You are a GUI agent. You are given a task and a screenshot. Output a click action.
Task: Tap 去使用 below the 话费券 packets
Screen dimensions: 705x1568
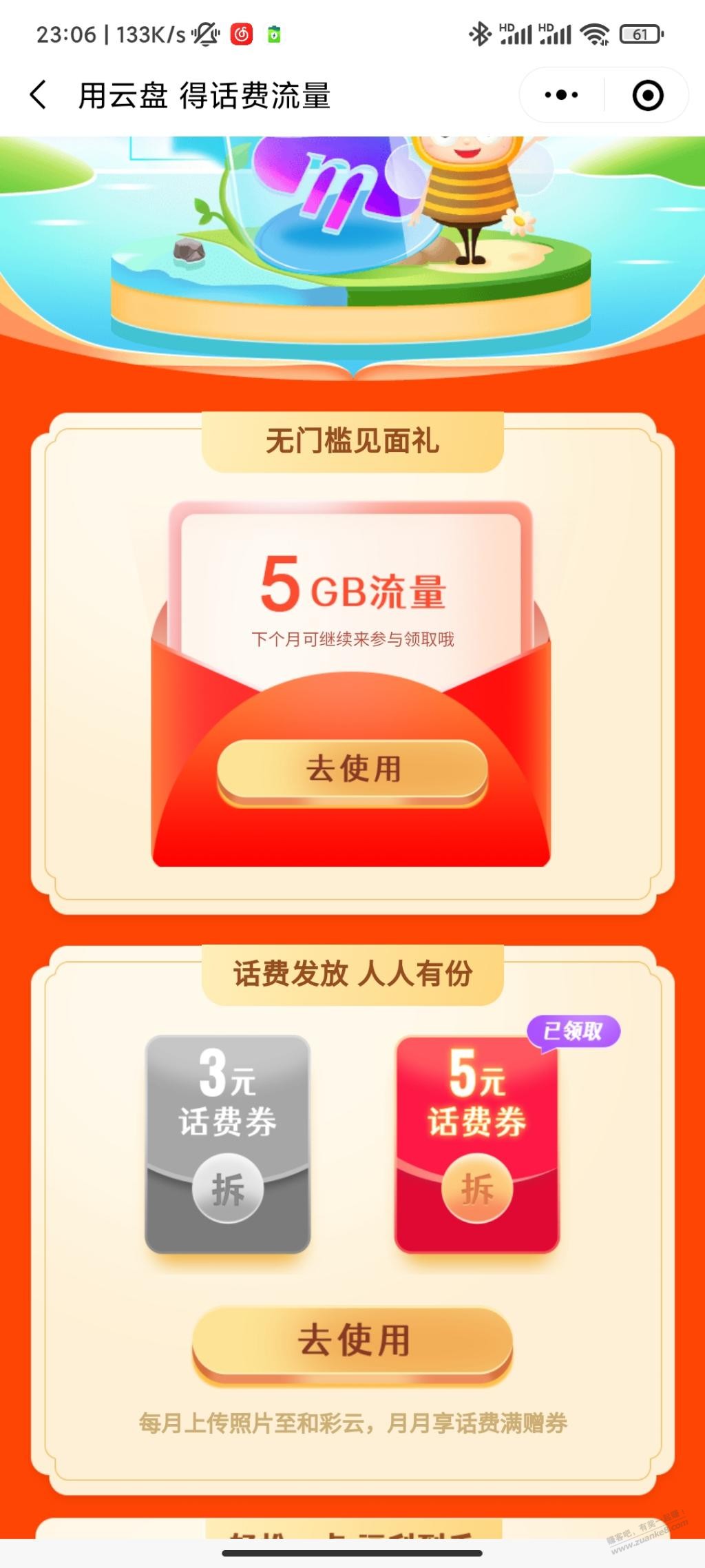pos(352,1341)
